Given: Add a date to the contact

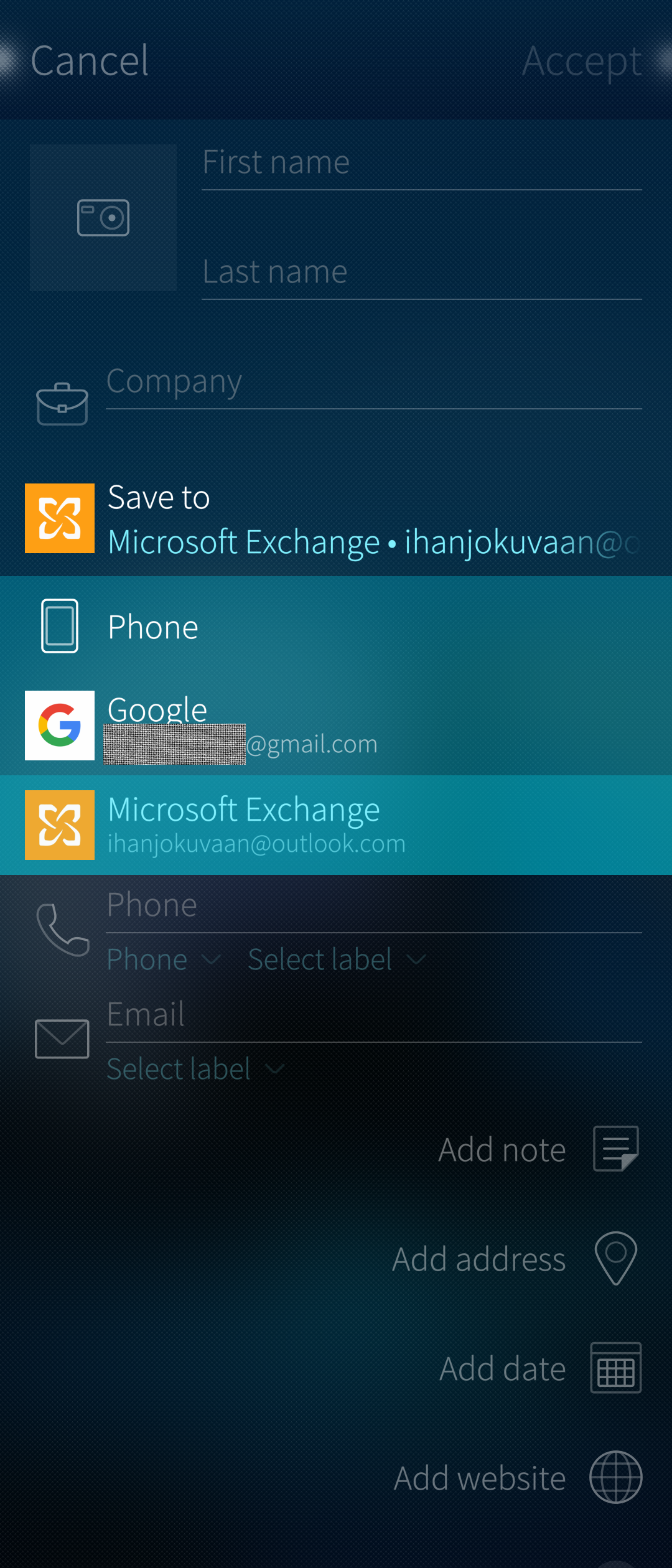Looking at the screenshot, I should click(x=539, y=1368).
